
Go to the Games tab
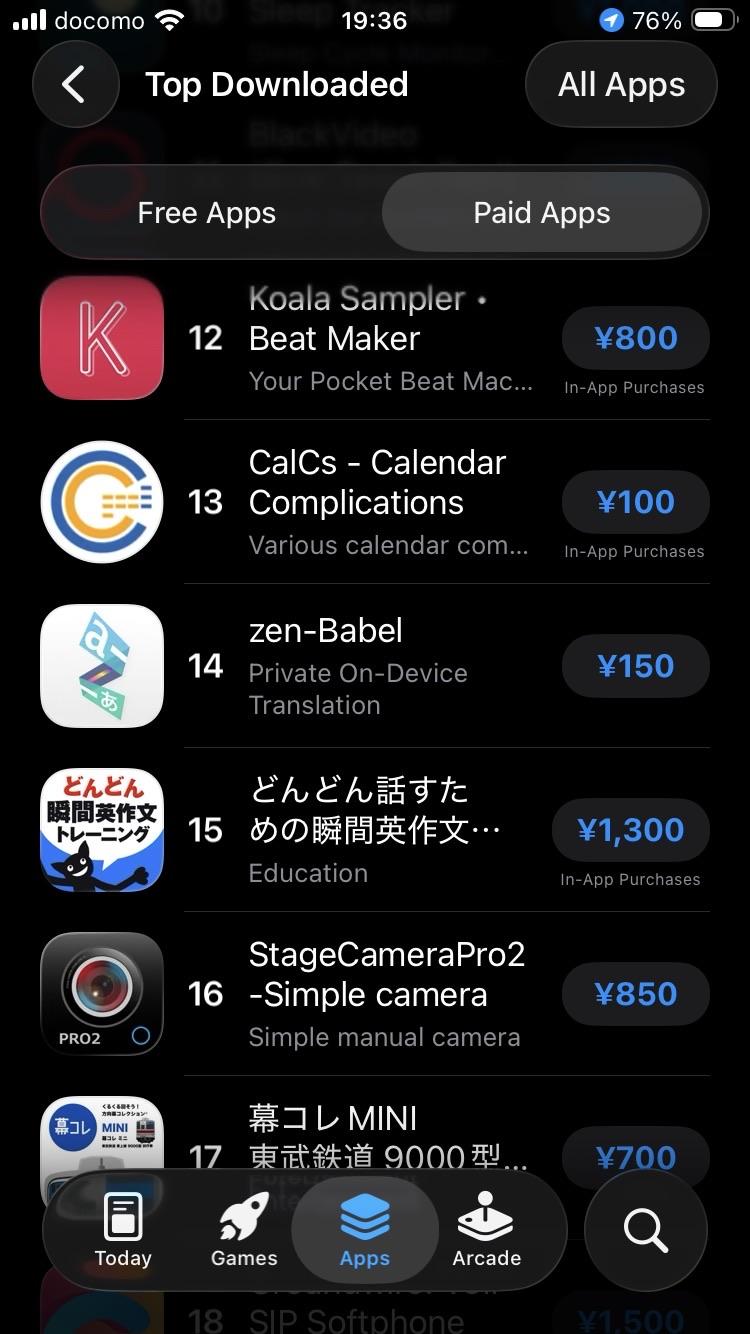(244, 1232)
